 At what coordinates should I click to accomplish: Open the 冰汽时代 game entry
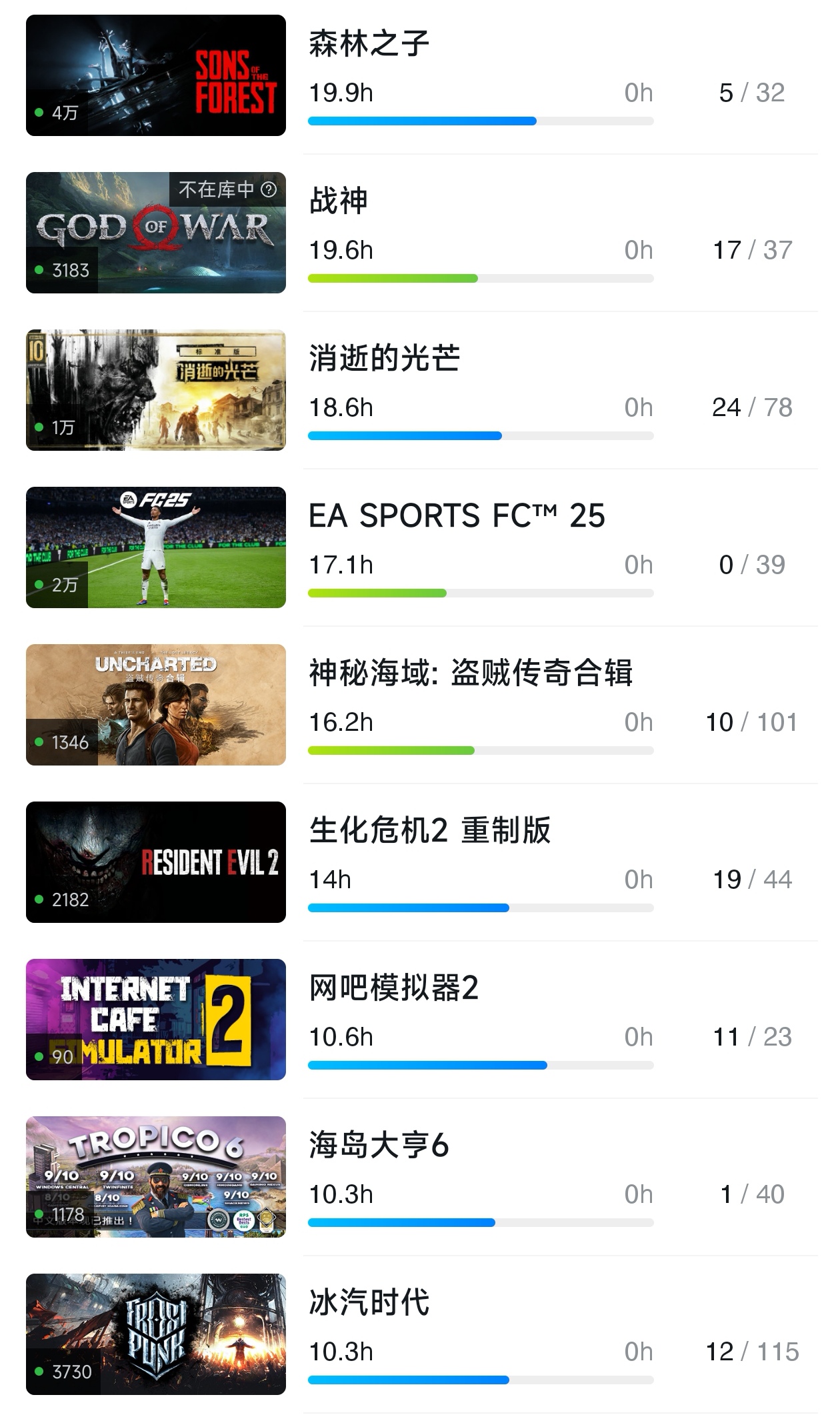pos(369,1303)
